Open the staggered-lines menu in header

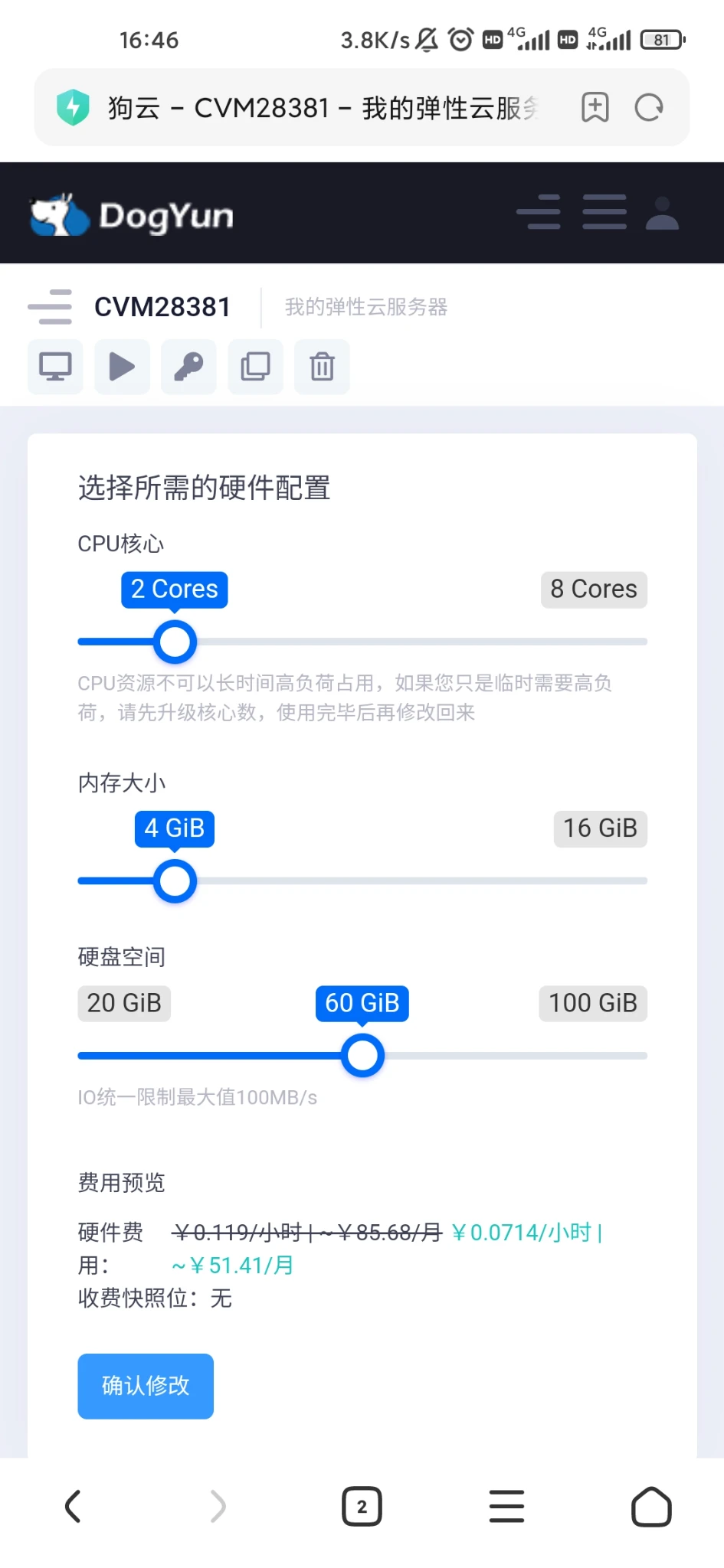tap(539, 212)
